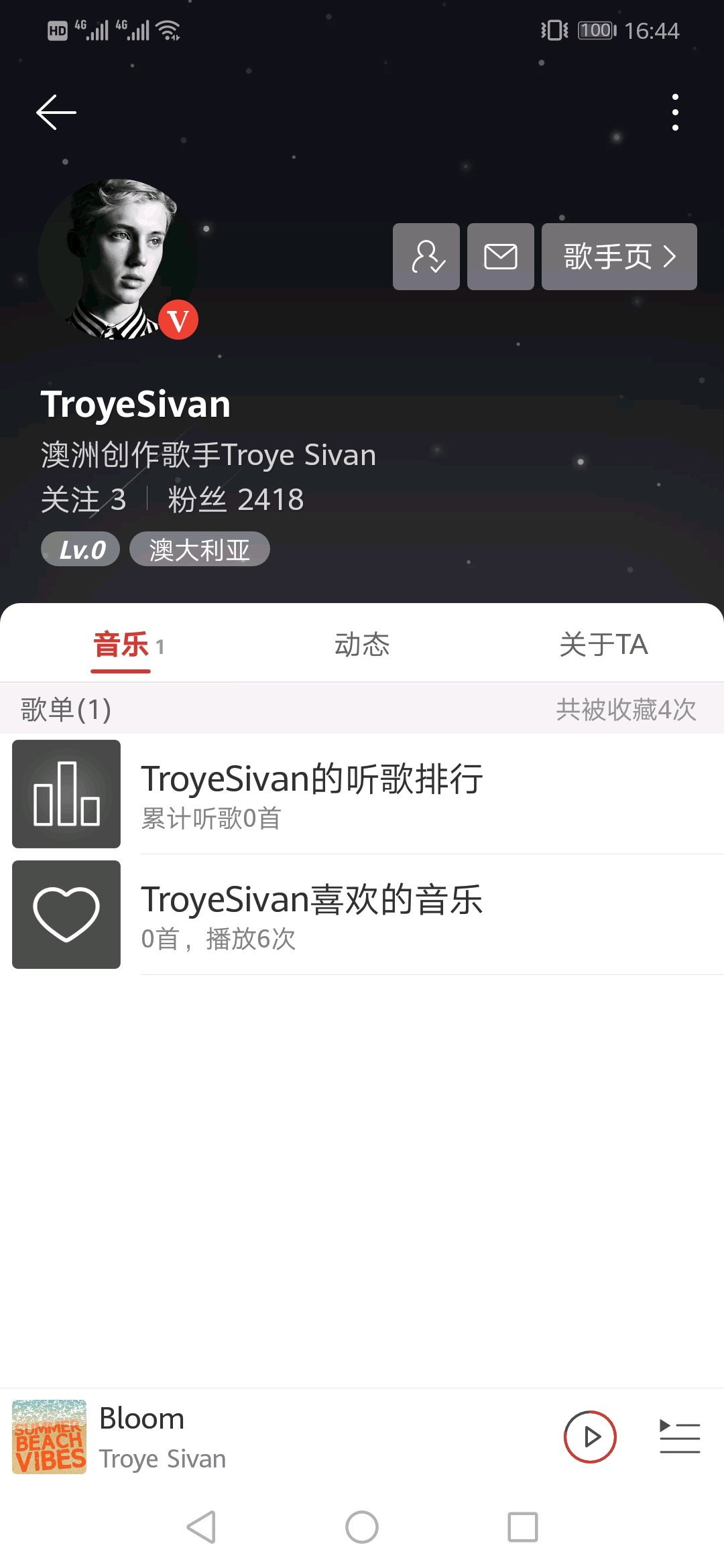Open TroyeSivan的听歌排行 listening ranking
The image size is (724, 1568).
[x=362, y=794]
